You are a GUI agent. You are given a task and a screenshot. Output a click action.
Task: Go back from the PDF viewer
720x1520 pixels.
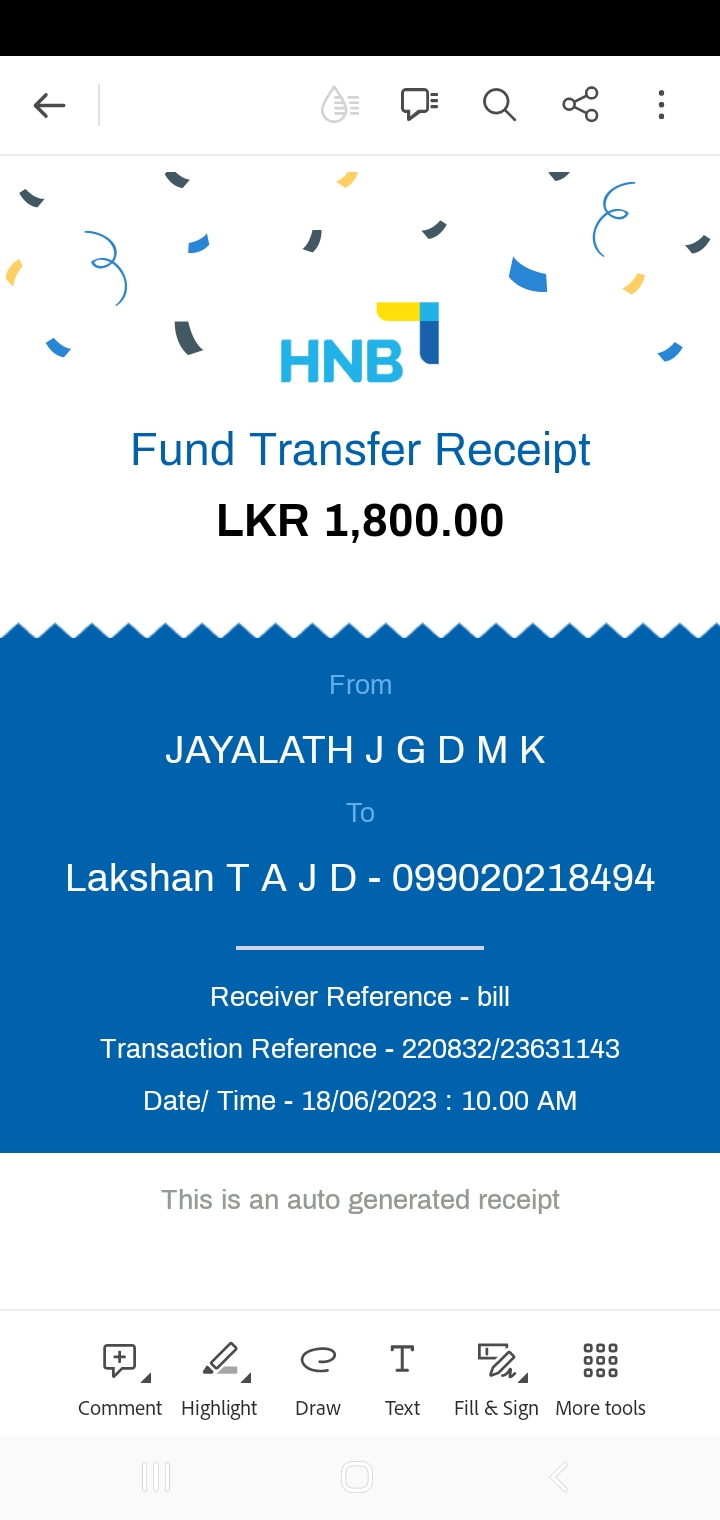[49, 105]
